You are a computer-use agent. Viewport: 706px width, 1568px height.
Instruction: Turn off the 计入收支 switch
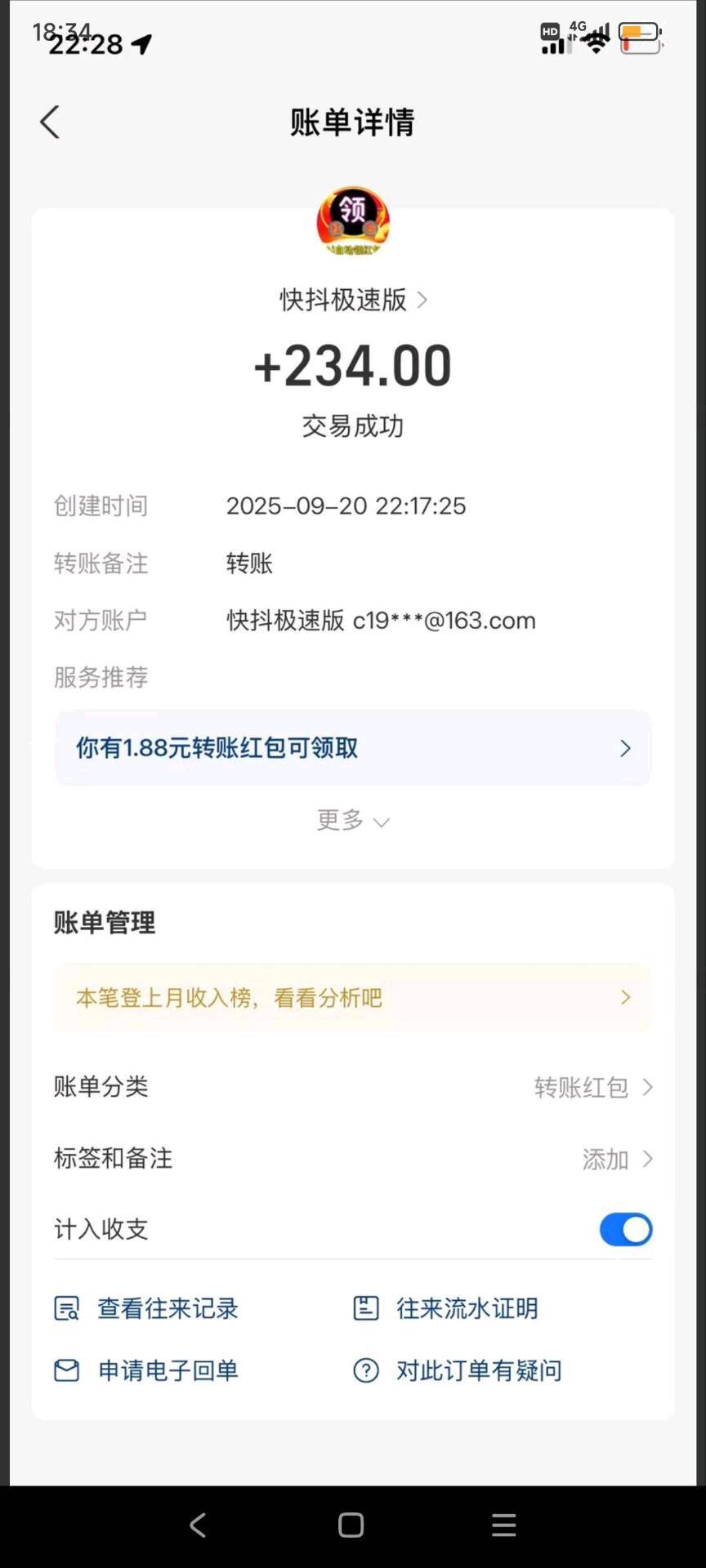tap(625, 1229)
